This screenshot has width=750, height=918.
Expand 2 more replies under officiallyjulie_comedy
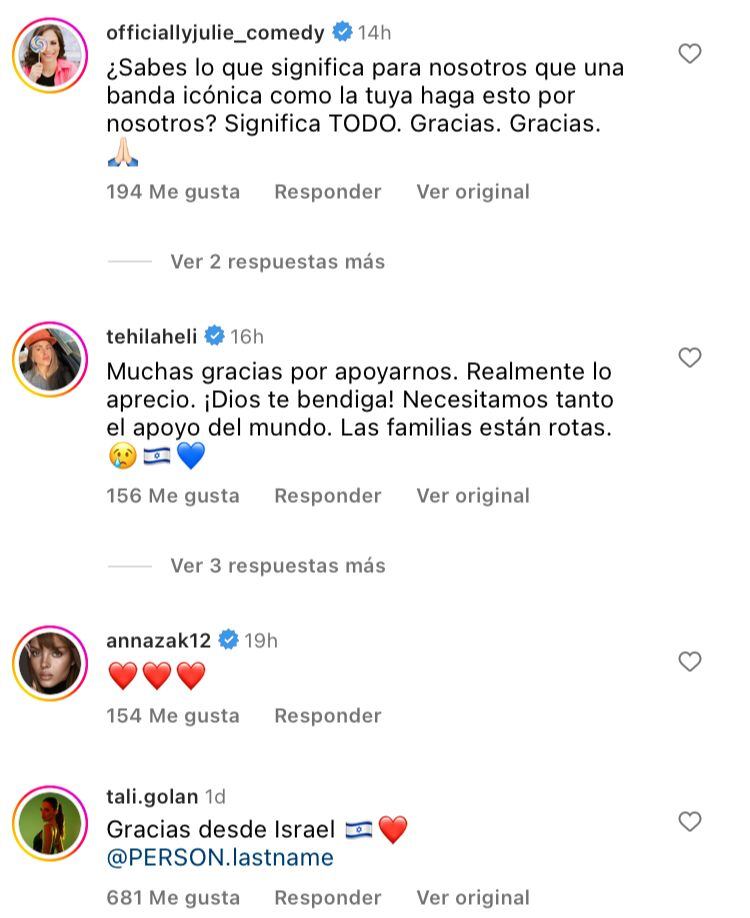click(x=277, y=262)
